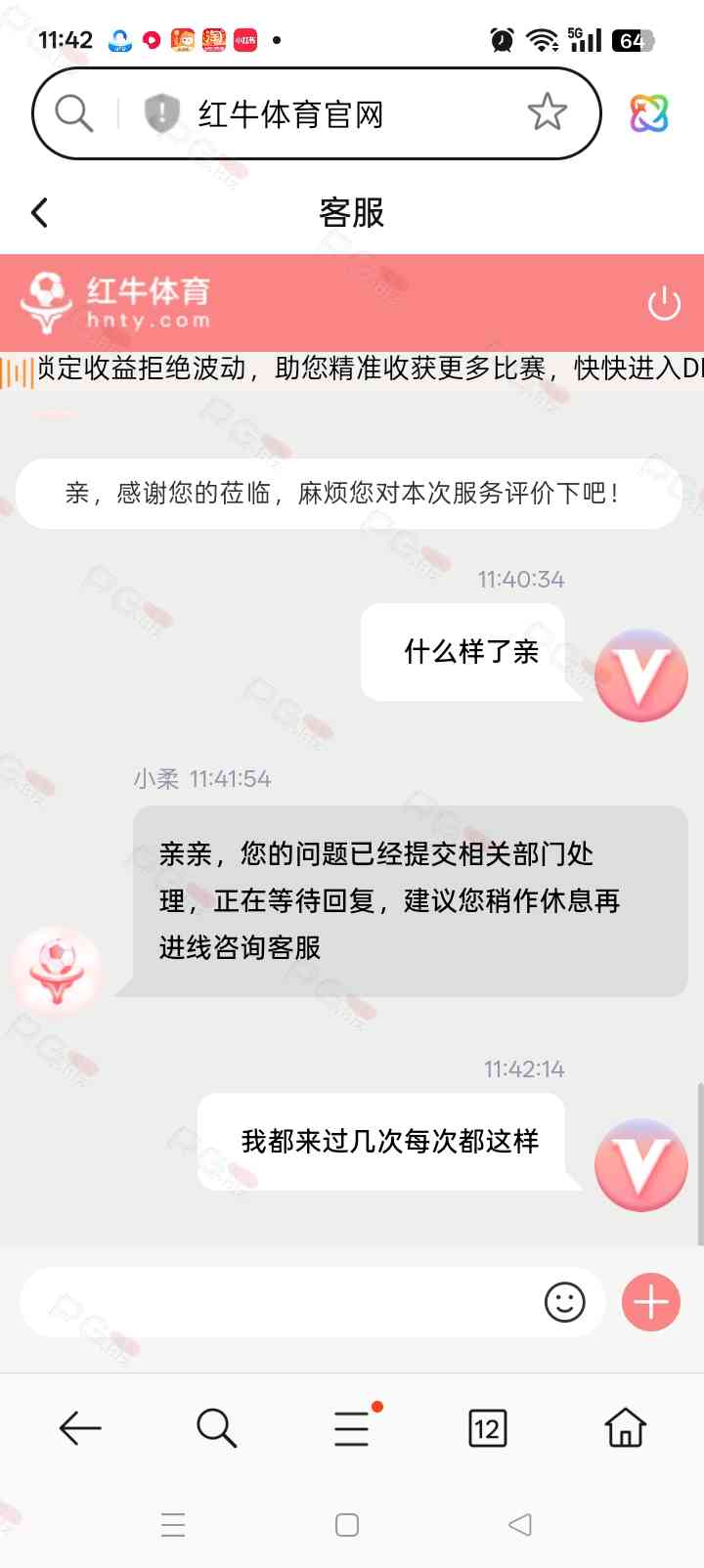Open the browser menu with three lines

pos(352,1428)
